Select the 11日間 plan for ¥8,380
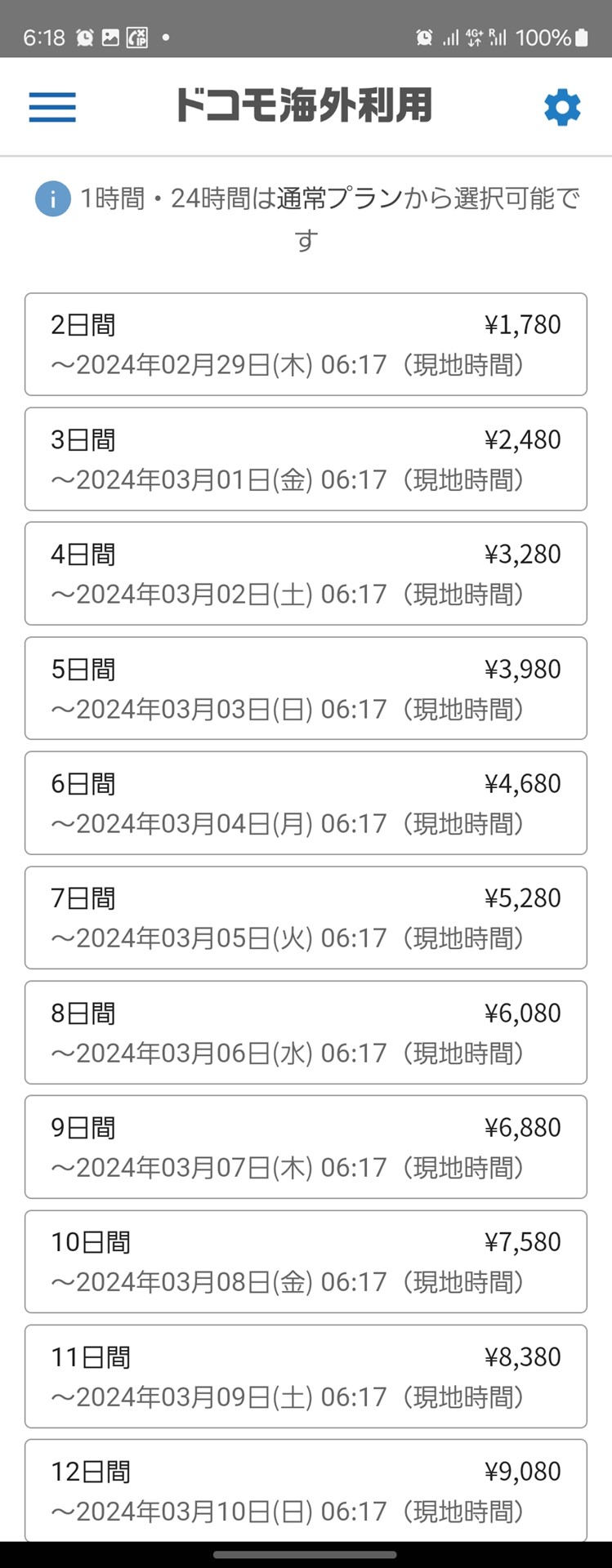Screen dimensions: 612x1568 [306, 1376]
